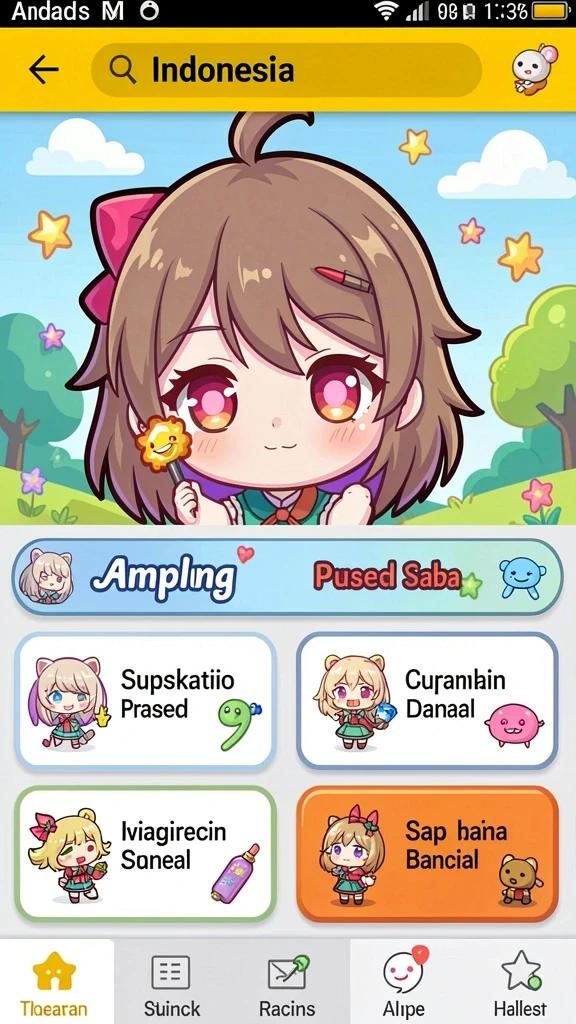Screen dimensions: 576x1024
Task: Switch to the Tlaearan home tab
Action: coord(54,981)
